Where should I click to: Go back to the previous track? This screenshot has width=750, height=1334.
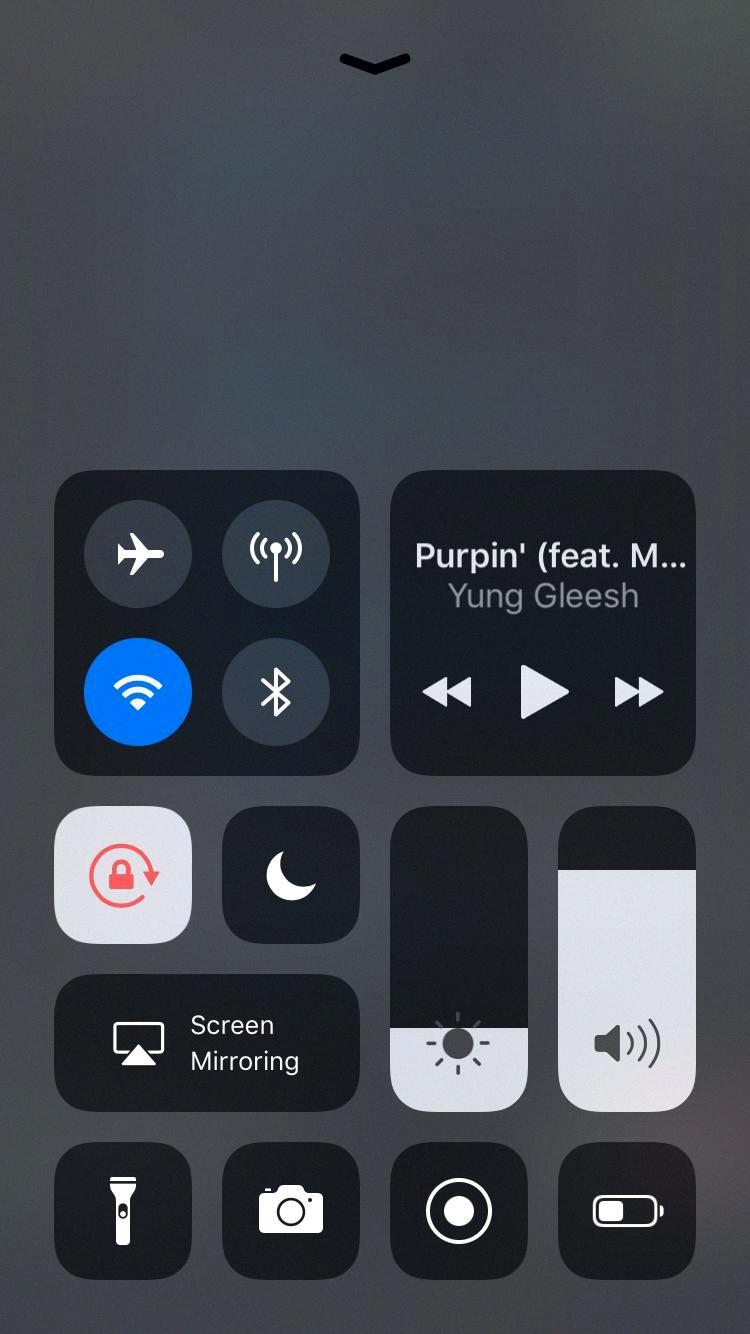tap(447, 691)
